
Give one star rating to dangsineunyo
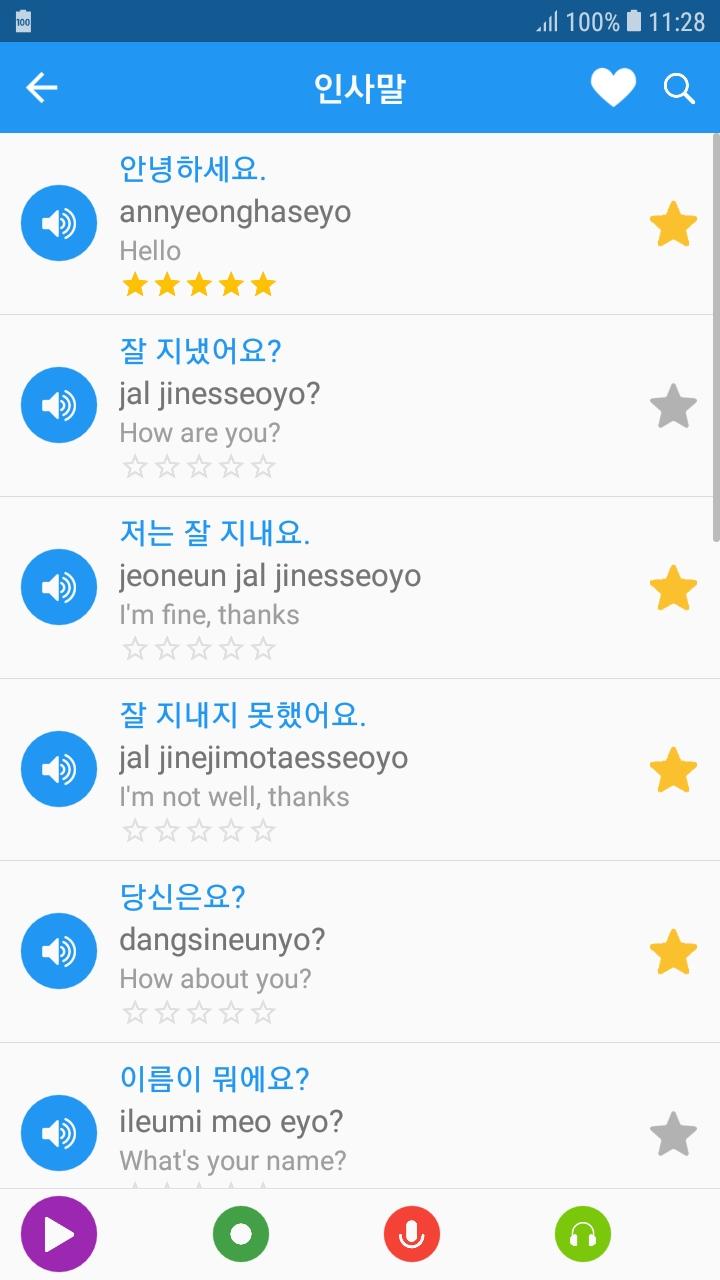(134, 1011)
